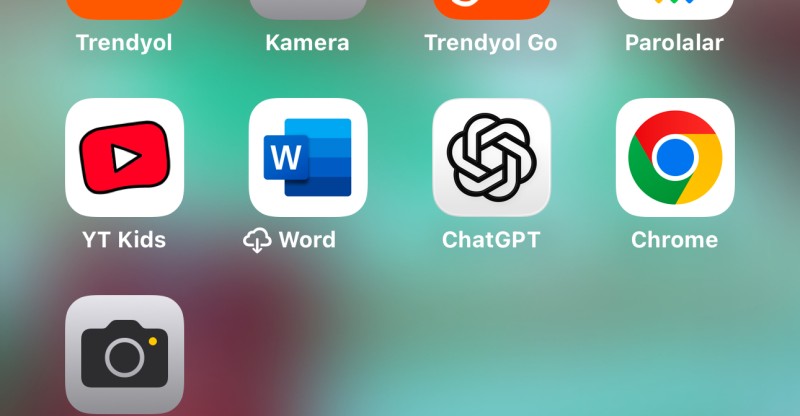Open ChatGPT
Viewport: 800px width, 416px height.
coord(491,157)
